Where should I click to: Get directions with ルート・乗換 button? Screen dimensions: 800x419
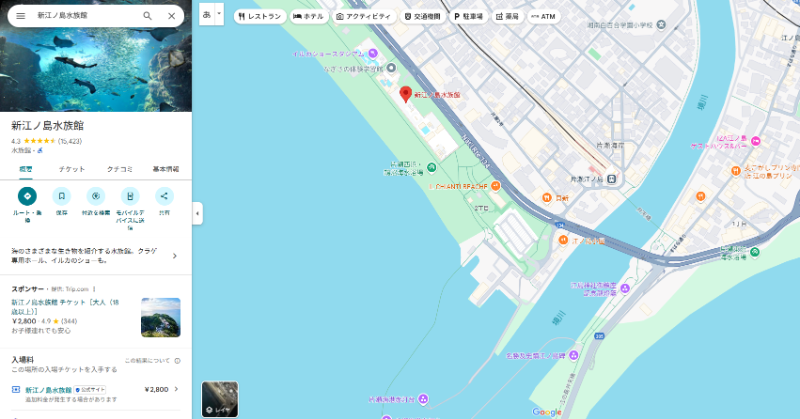coord(27,196)
